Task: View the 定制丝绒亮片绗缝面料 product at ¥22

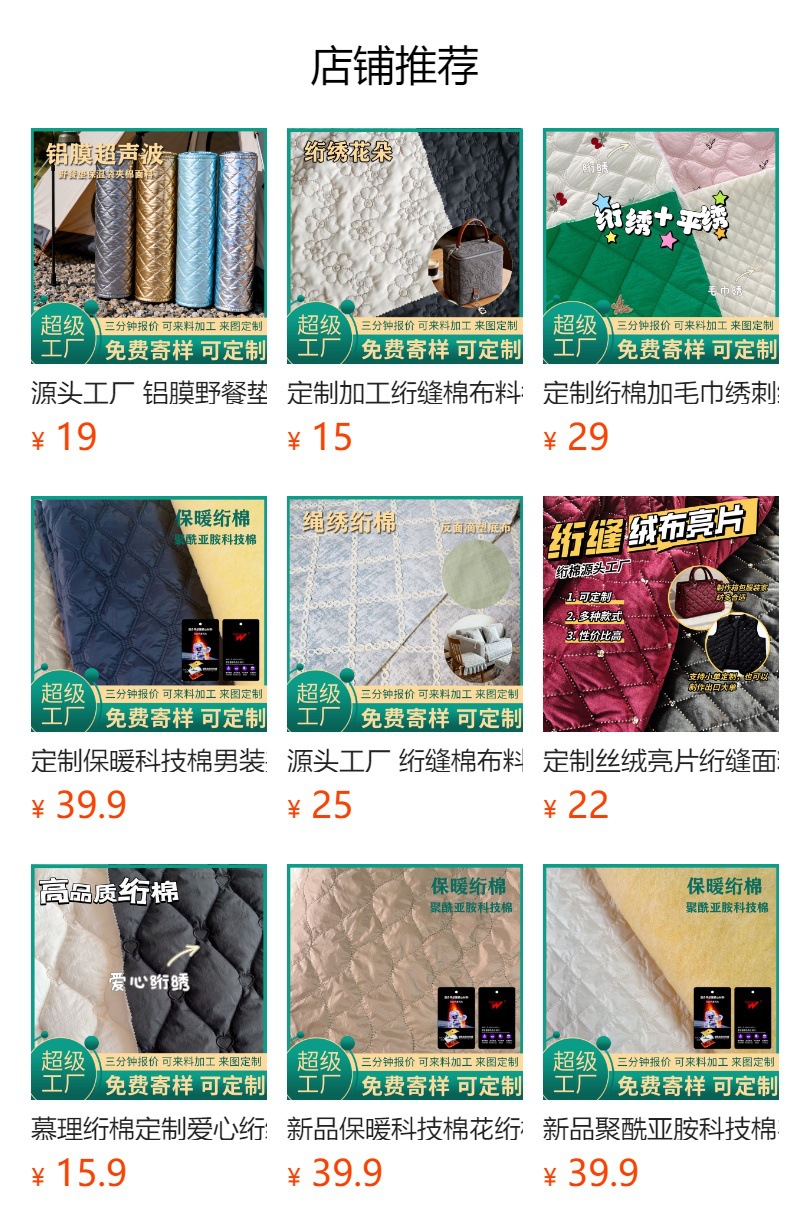Action: point(660,614)
